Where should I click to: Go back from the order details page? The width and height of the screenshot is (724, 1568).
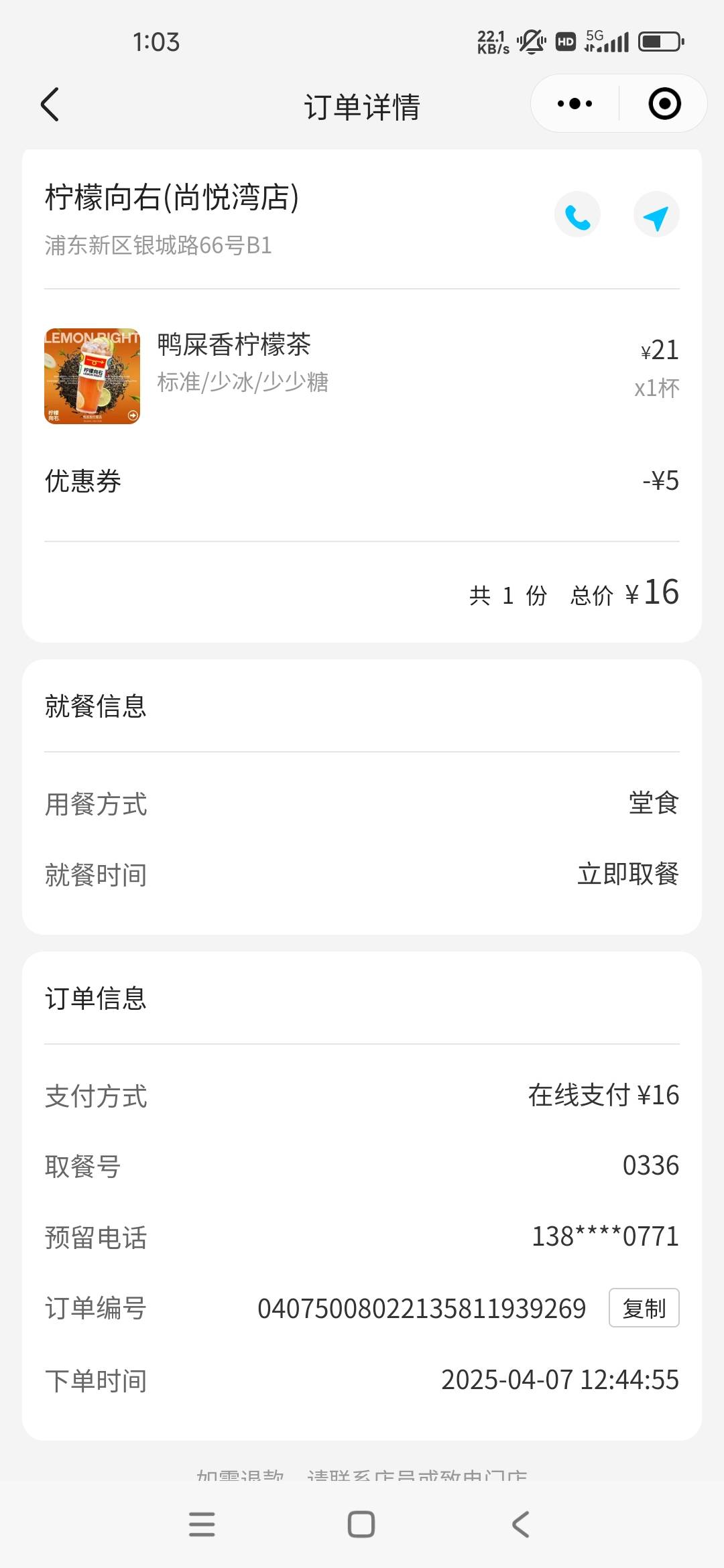(50, 105)
